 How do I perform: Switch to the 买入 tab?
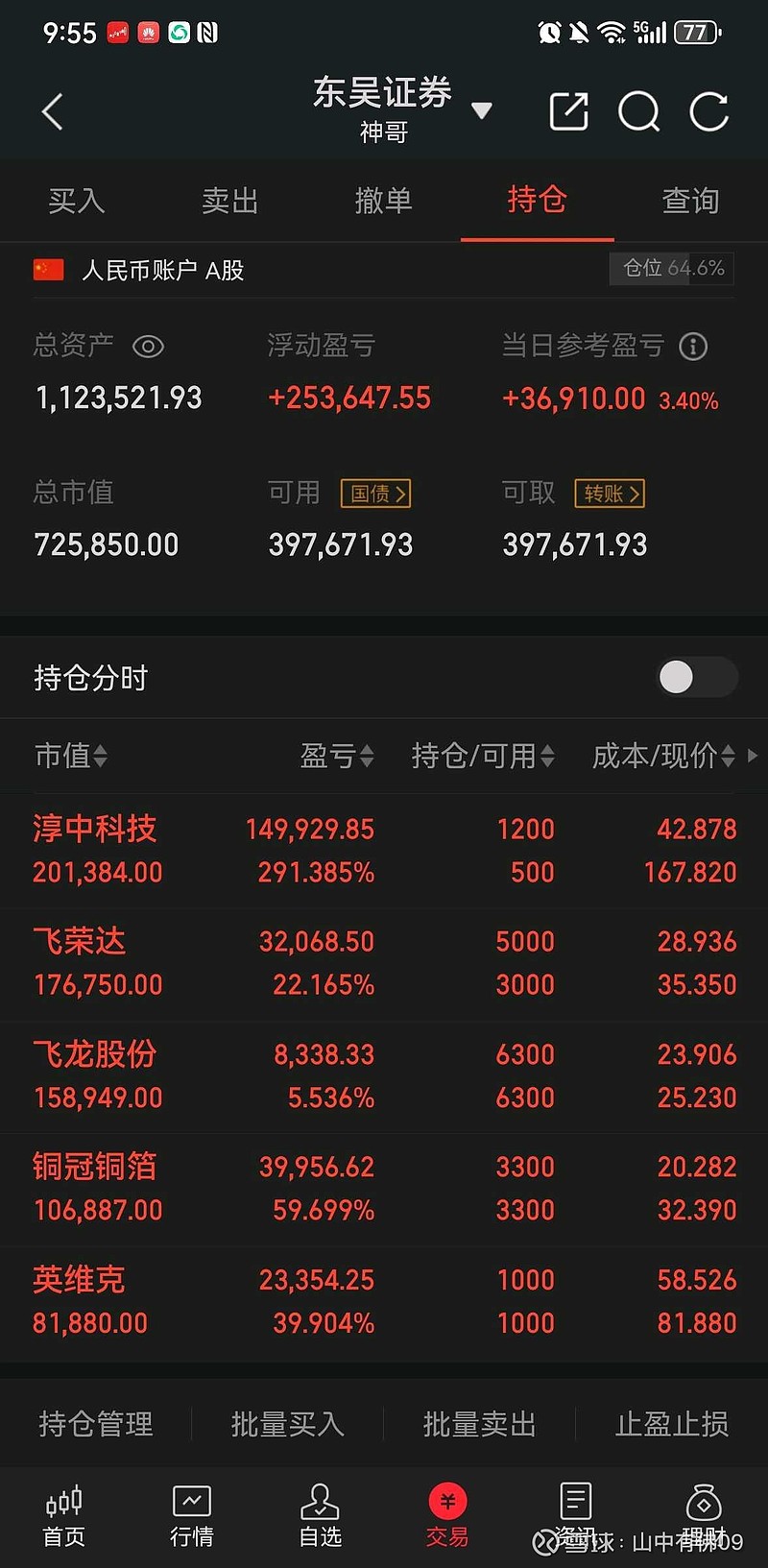coord(77,201)
